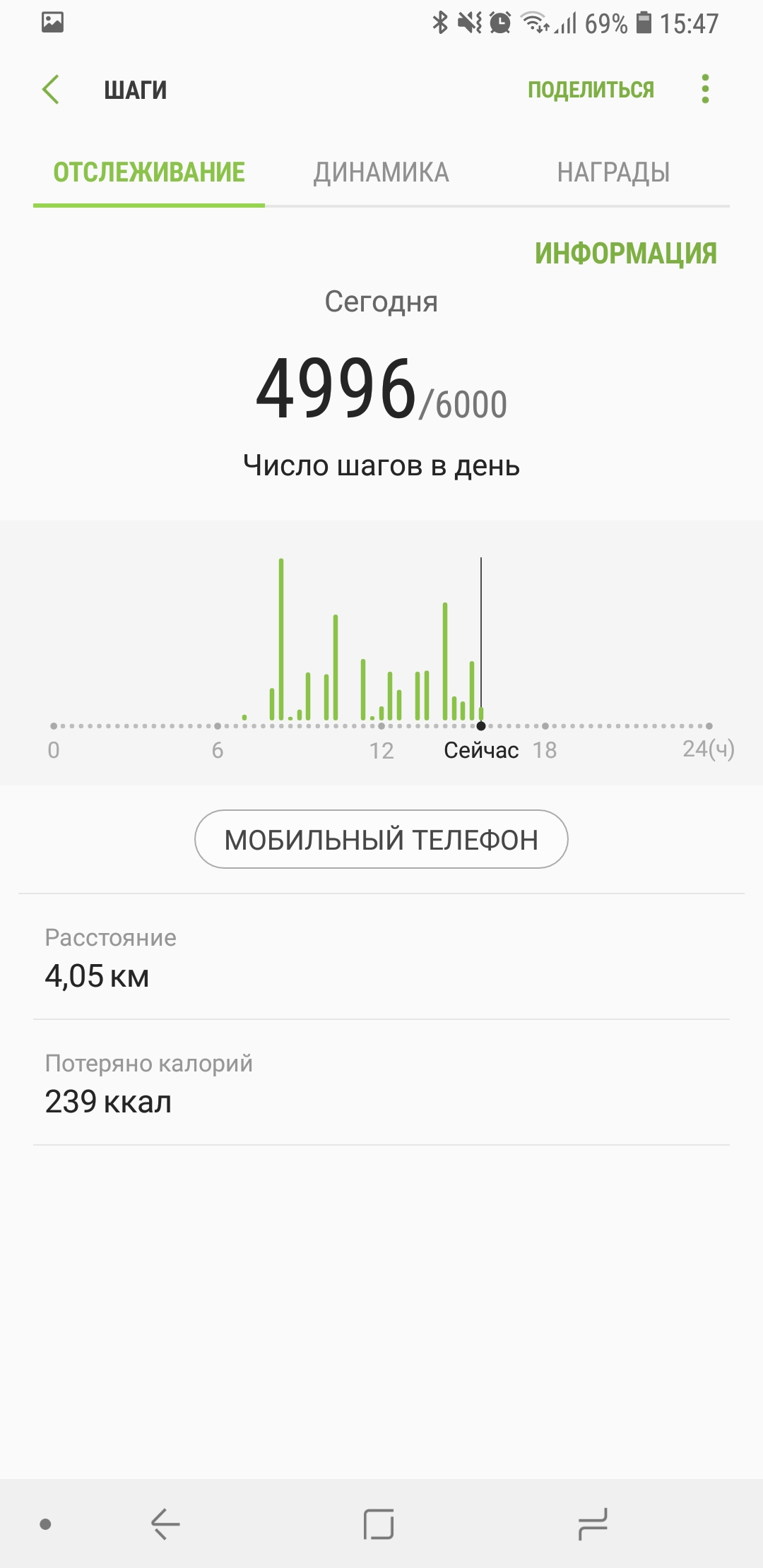Image resolution: width=763 pixels, height=1568 pixels.
Task: Select the Отслеживание tab
Action: click(149, 172)
